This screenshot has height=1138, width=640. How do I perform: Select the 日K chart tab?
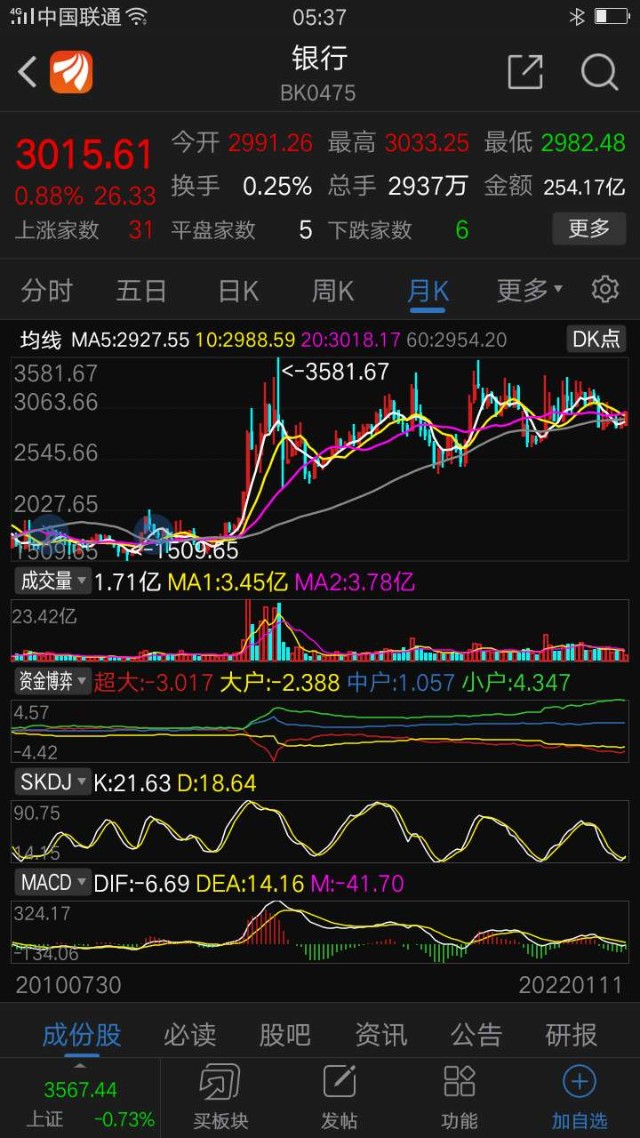(x=238, y=291)
